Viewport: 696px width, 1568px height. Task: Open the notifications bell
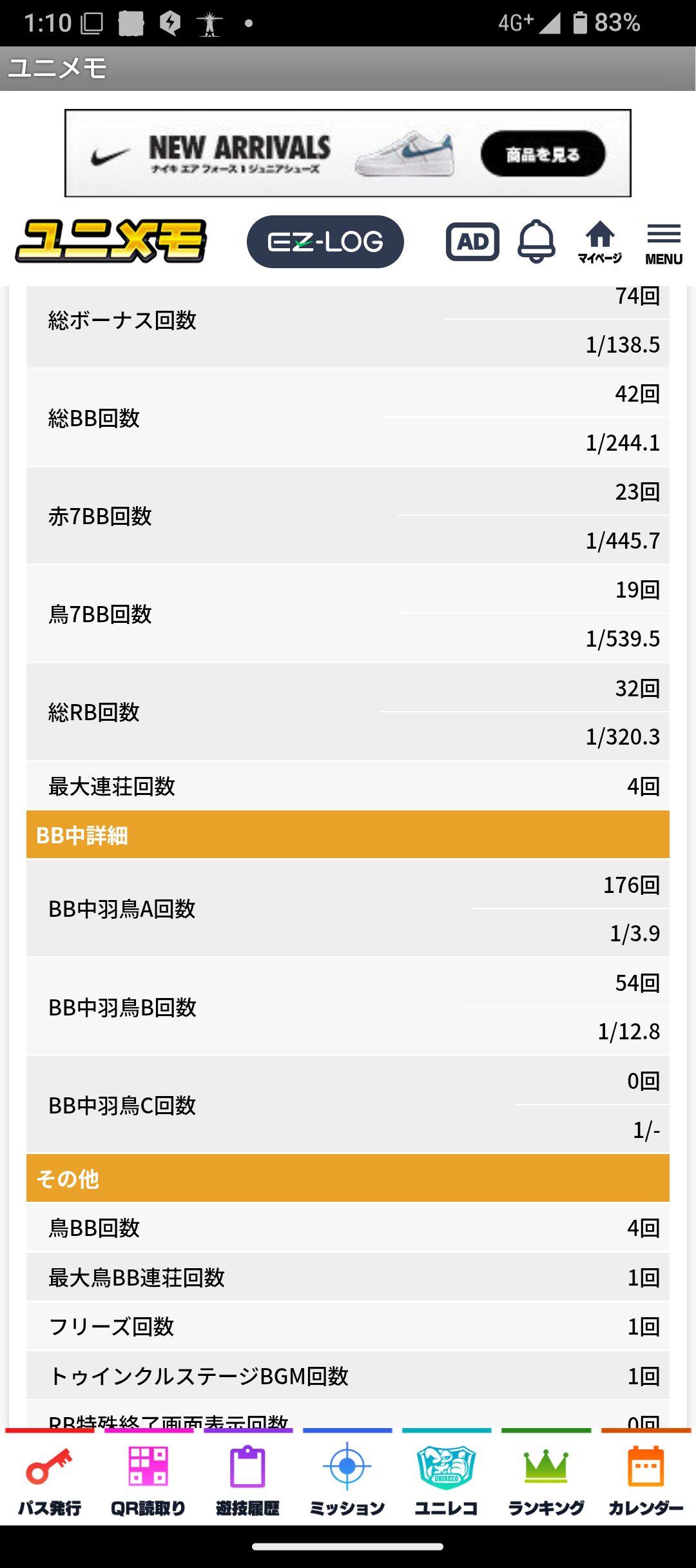coord(536,242)
